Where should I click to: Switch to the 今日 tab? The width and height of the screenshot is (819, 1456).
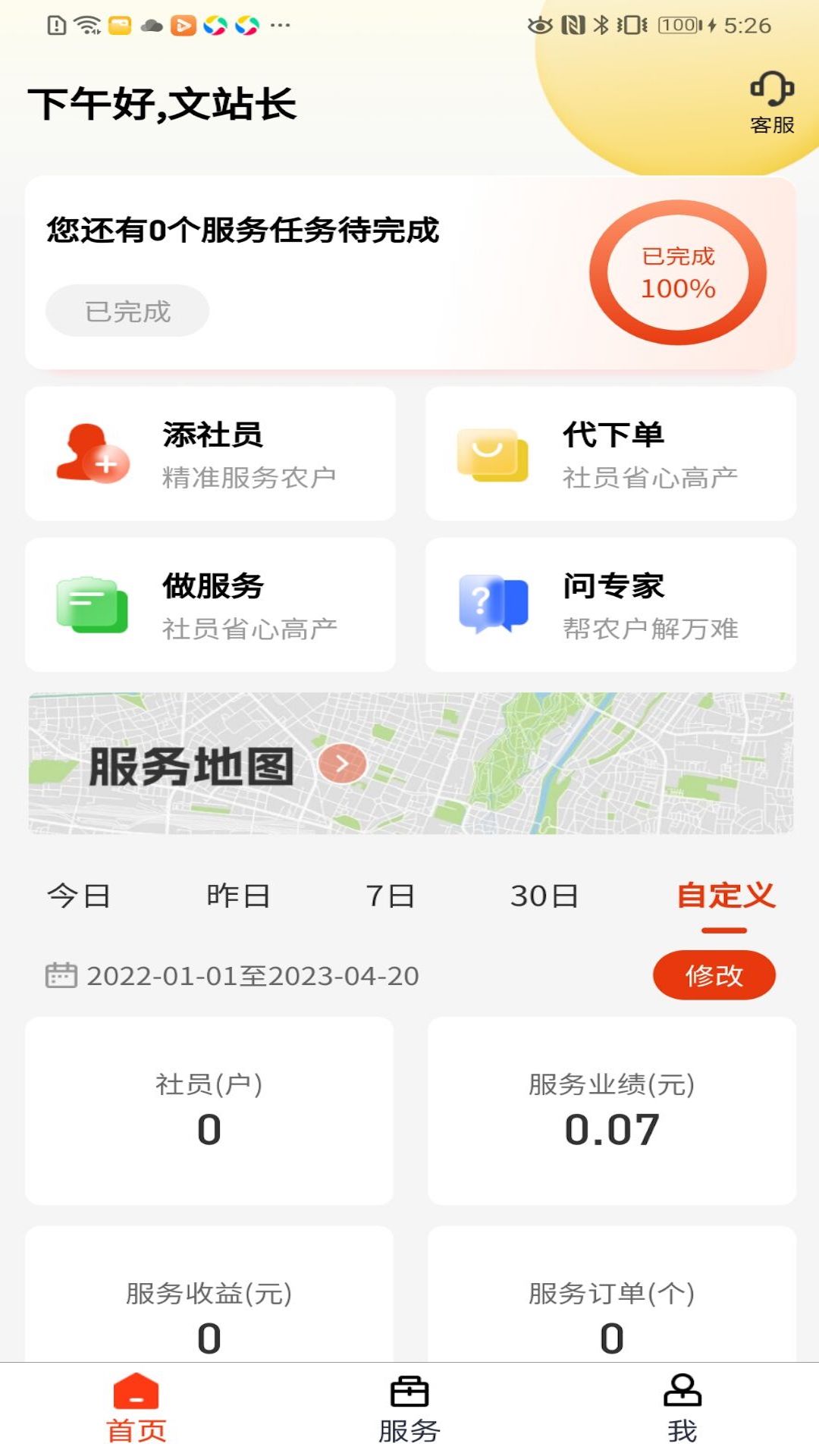point(79,896)
